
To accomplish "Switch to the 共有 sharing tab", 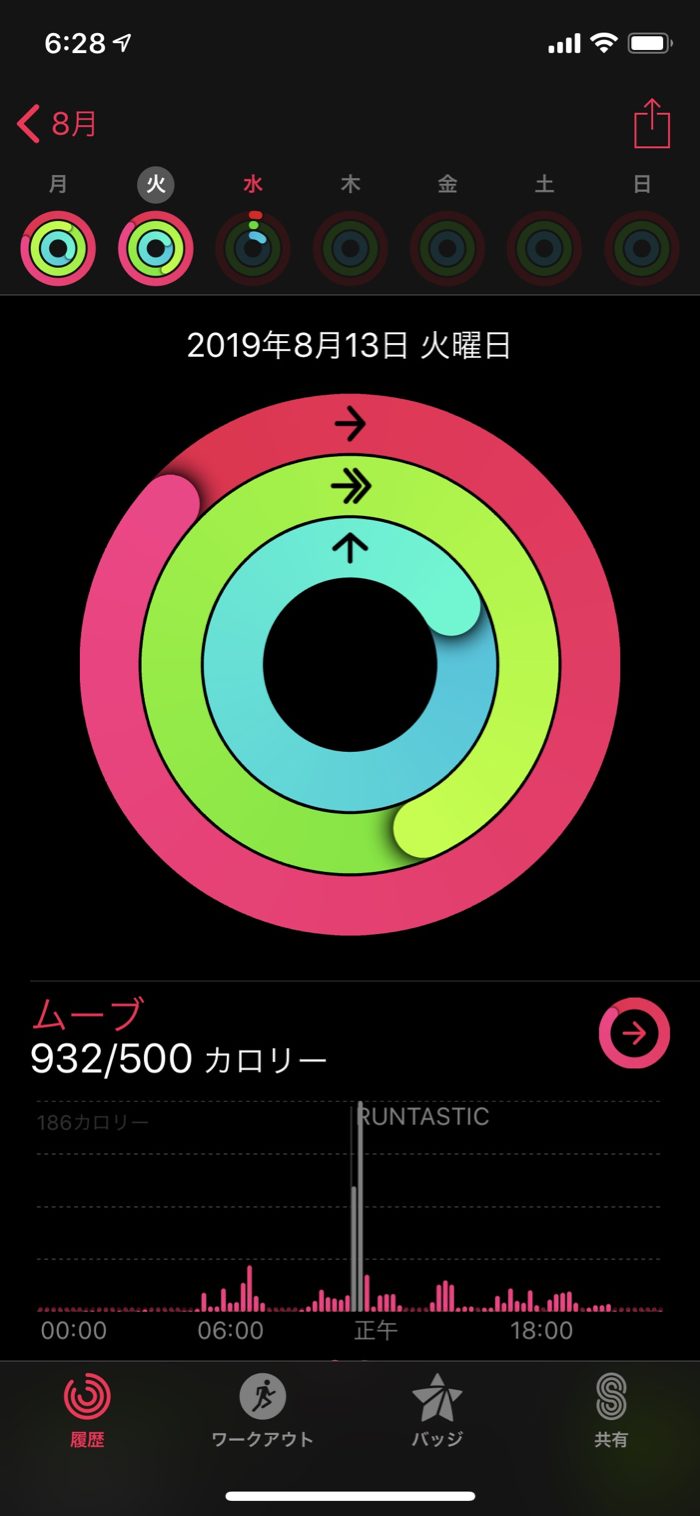I will [x=611, y=1410].
